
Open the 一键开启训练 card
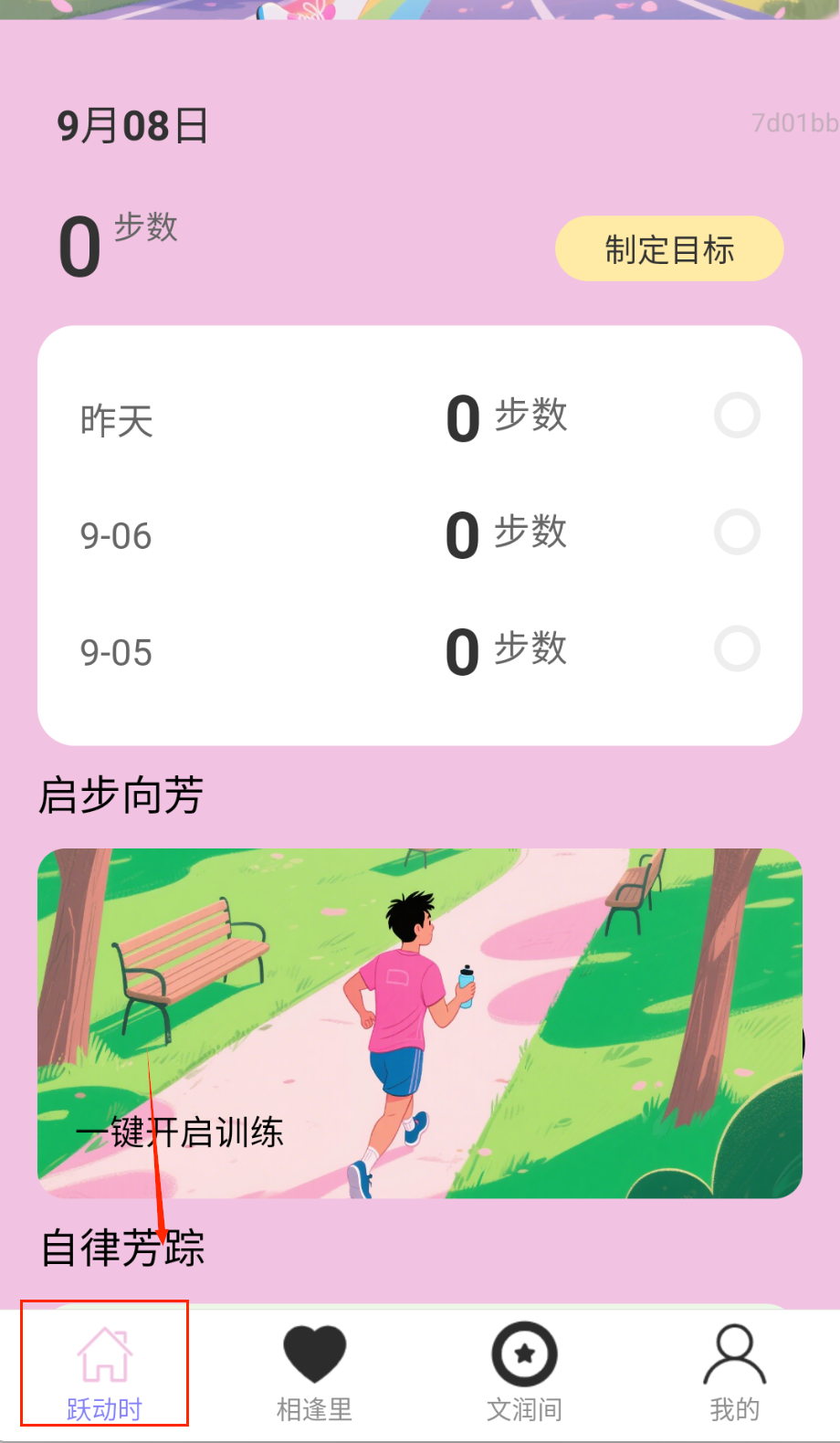click(x=420, y=1023)
